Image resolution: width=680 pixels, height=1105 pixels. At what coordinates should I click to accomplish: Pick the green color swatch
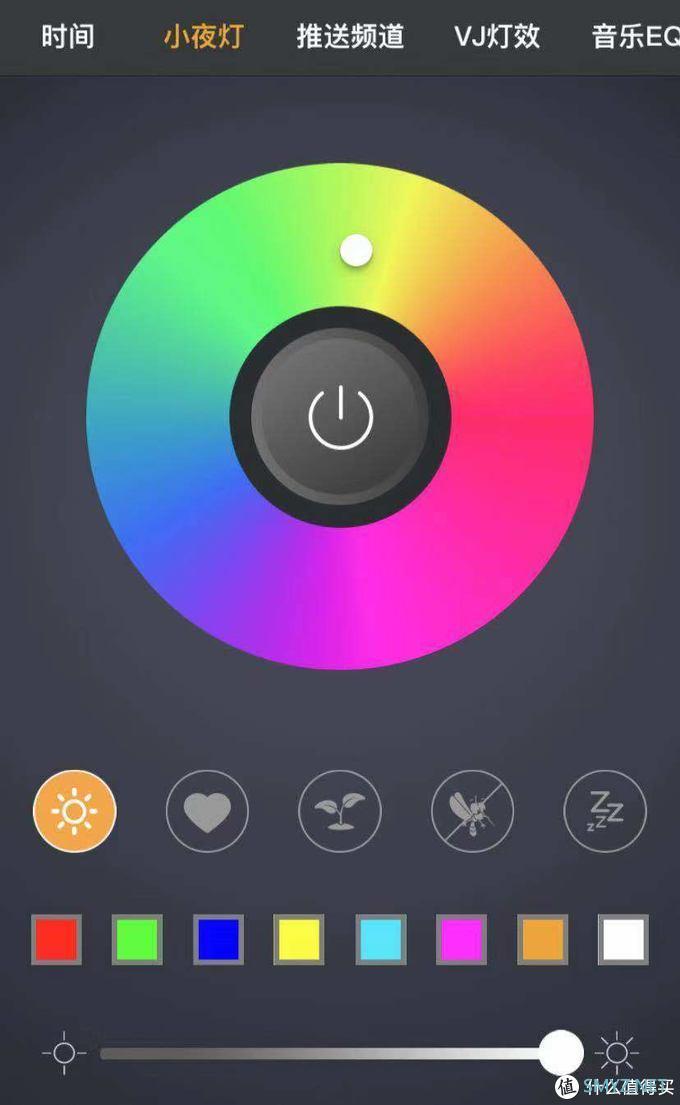pyautogui.click(x=137, y=939)
